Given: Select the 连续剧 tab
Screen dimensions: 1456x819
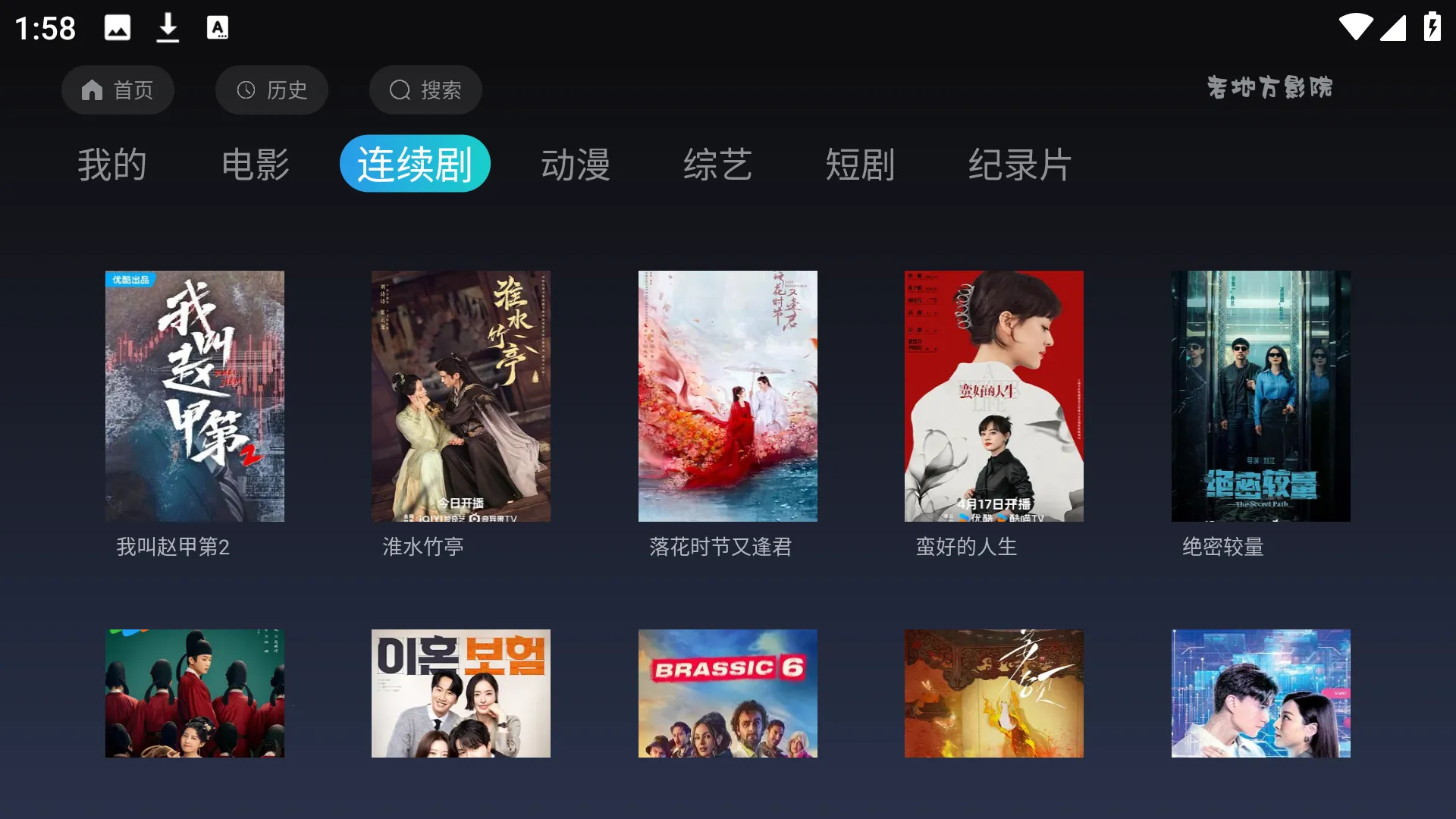Looking at the screenshot, I should click(415, 164).
